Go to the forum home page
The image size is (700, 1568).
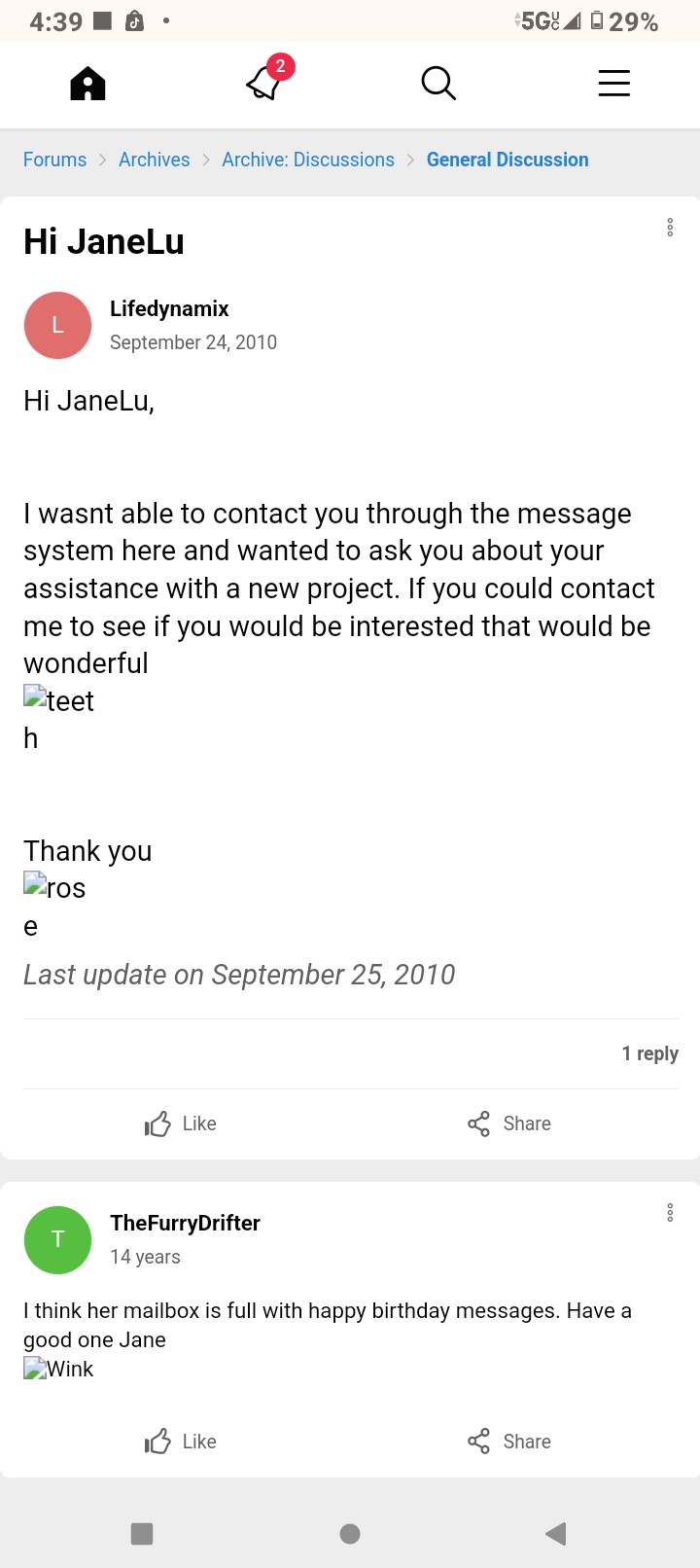click(x=87, y=84)
